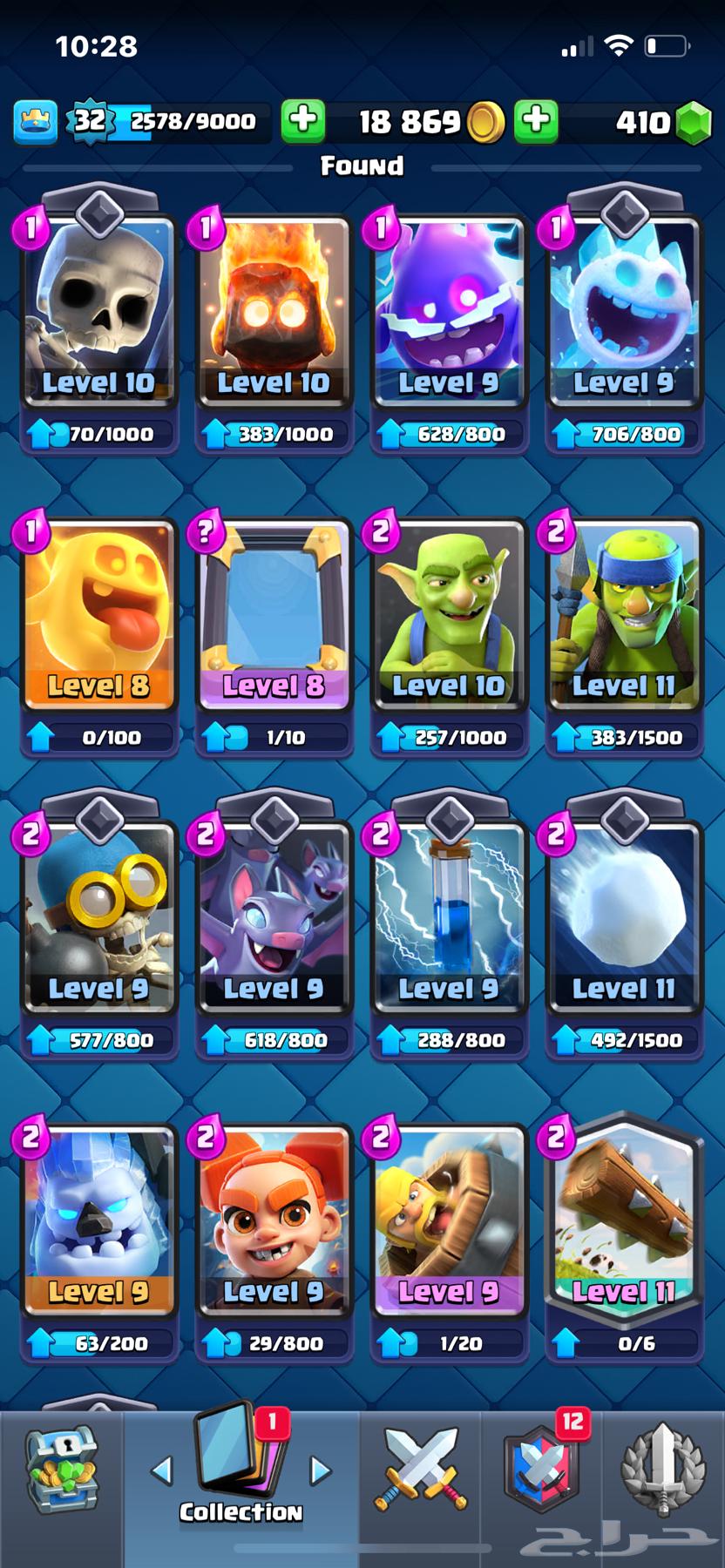Viewport: 725px width, 1568px height.
Task: Tap the left arrow beside Collection
Action: pyautogui.click(x=162, y=1470)
